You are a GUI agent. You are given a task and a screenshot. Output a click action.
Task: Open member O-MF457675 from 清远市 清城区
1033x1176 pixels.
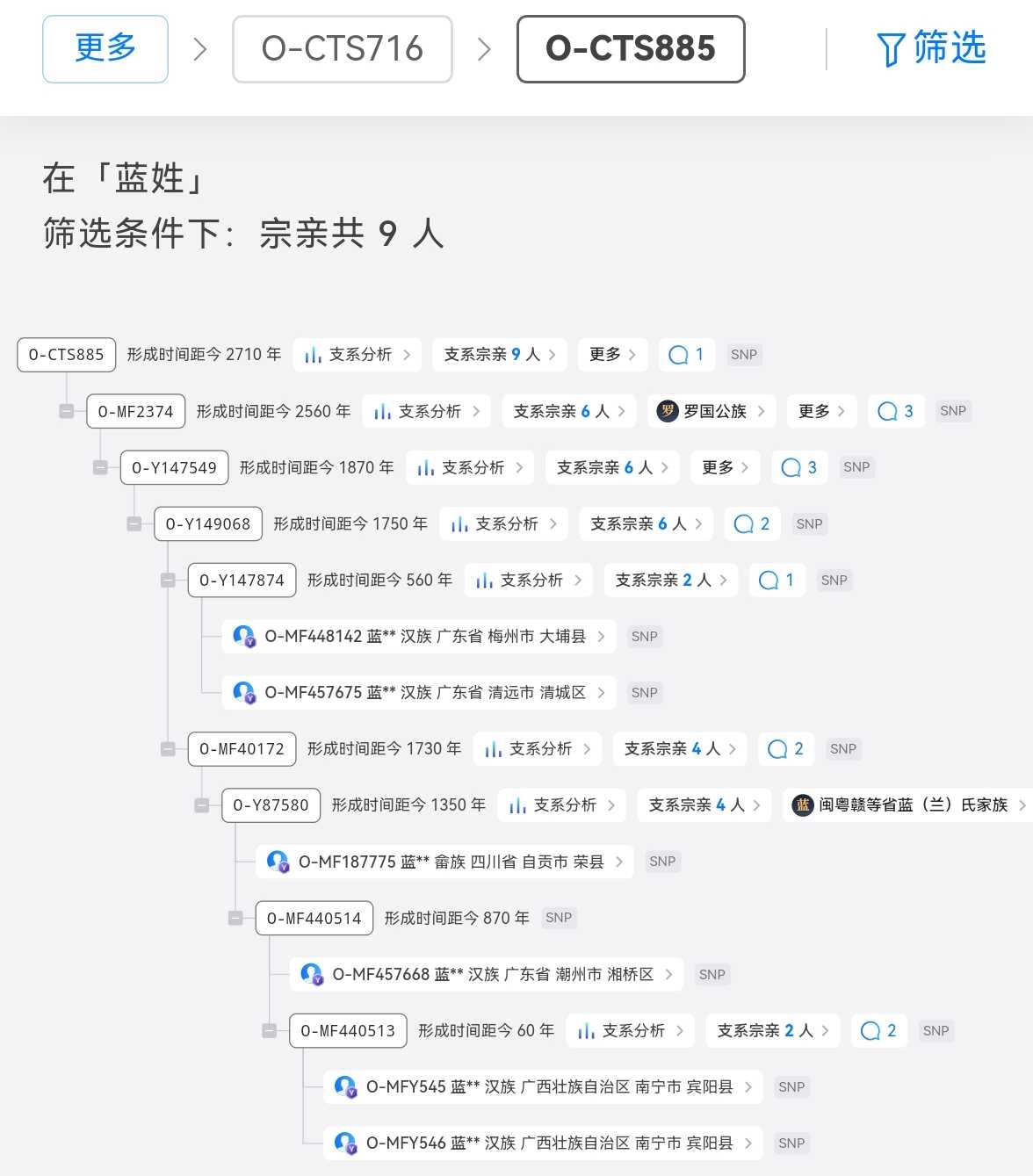(418, 693)
